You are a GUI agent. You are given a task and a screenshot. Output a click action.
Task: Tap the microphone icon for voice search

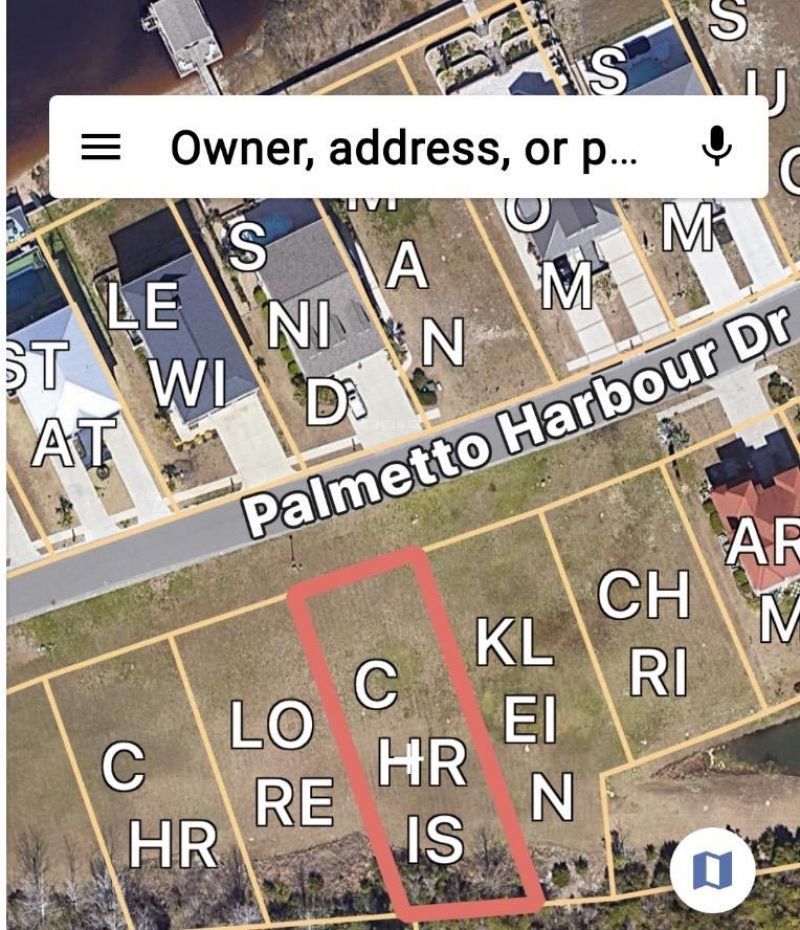click(716, 147)
